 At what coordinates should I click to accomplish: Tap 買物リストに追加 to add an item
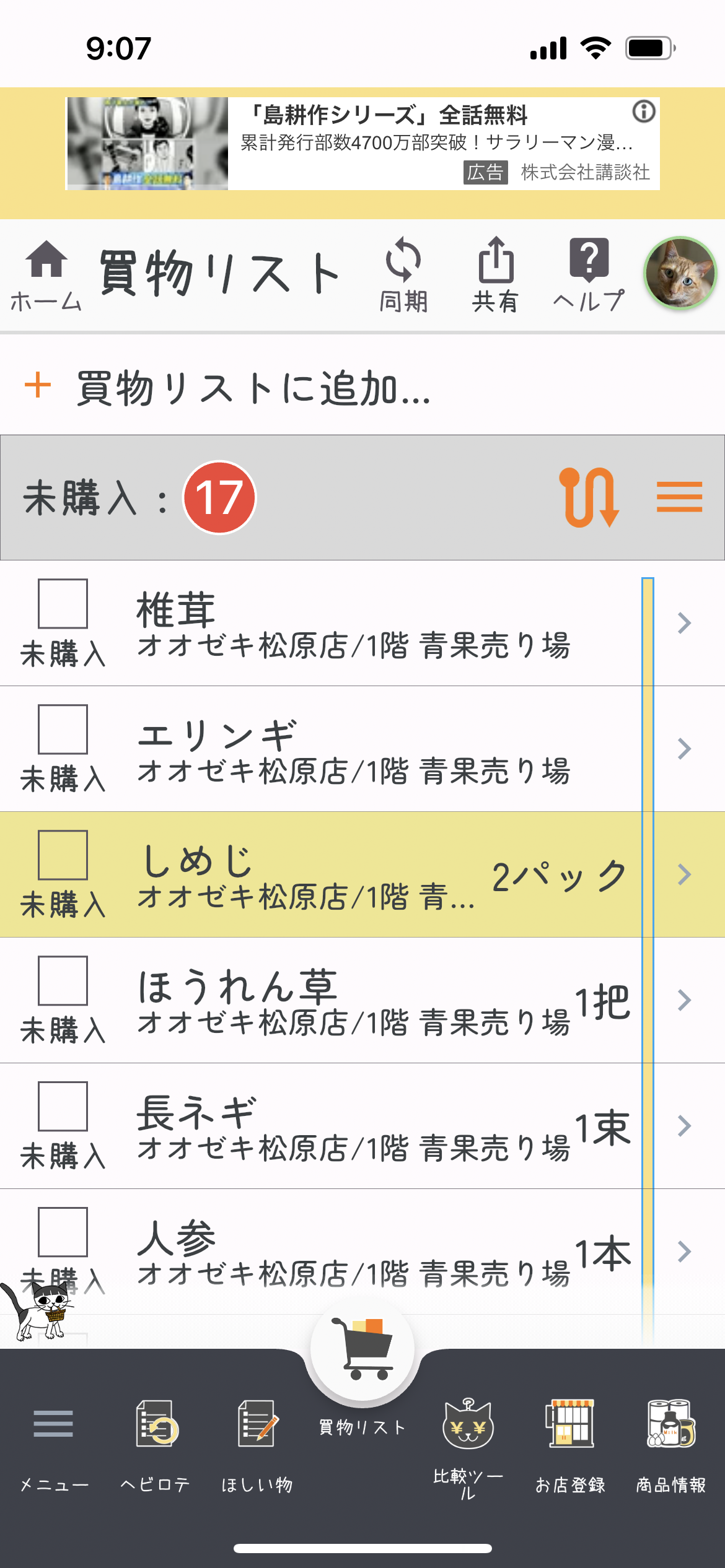pos(254,388)
